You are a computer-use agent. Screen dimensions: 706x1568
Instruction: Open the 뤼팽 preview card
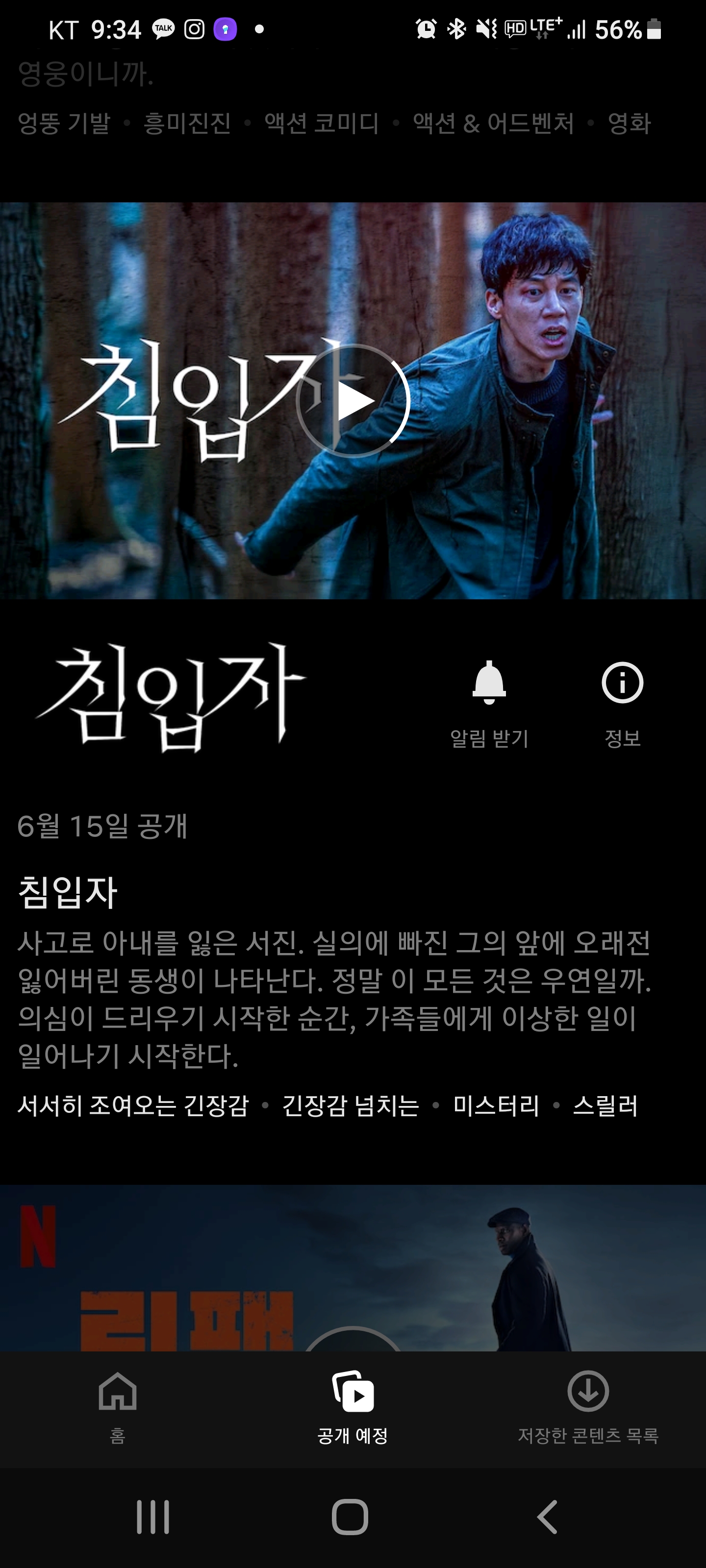coord(353,1267)
